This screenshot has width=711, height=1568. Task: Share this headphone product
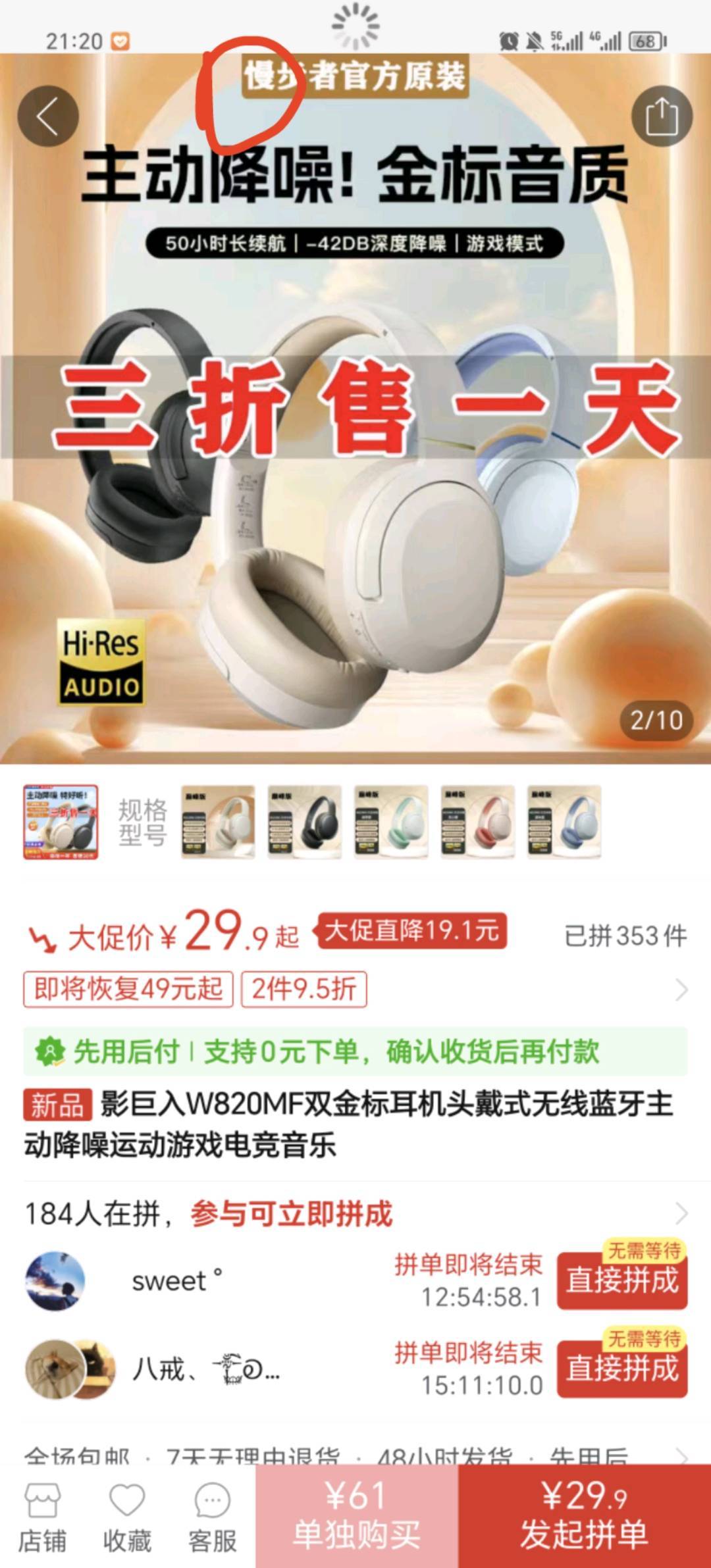(x=662, y=116)
